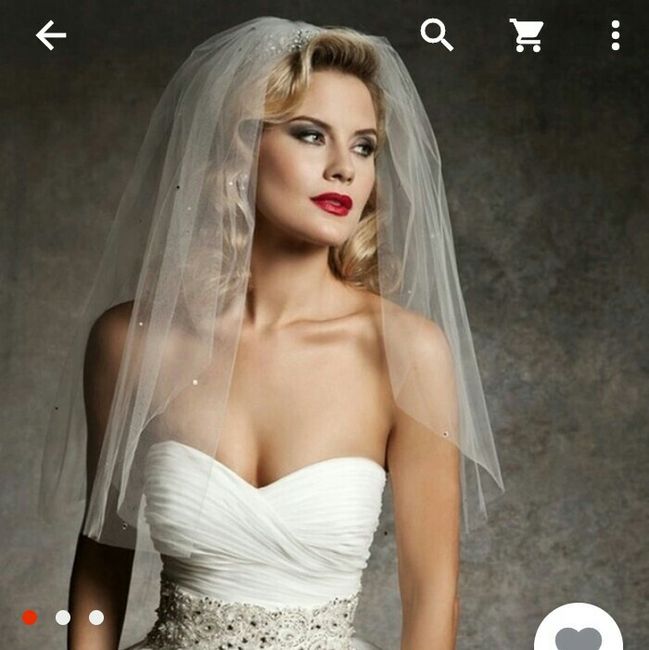
Task: Jump to the second product image dot
Action: 63,617
